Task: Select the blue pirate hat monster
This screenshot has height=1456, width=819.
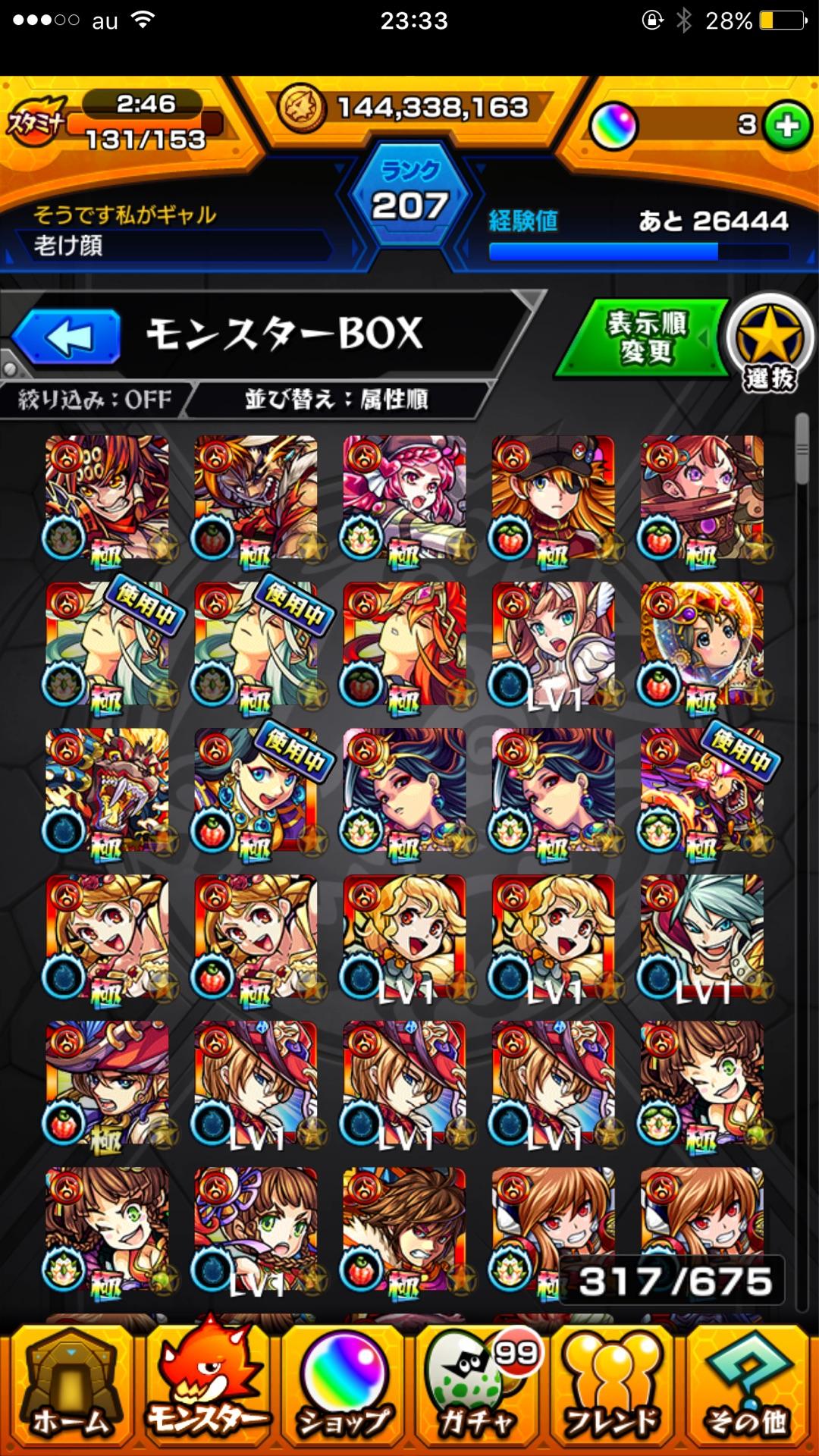Action: point(107,1082)
